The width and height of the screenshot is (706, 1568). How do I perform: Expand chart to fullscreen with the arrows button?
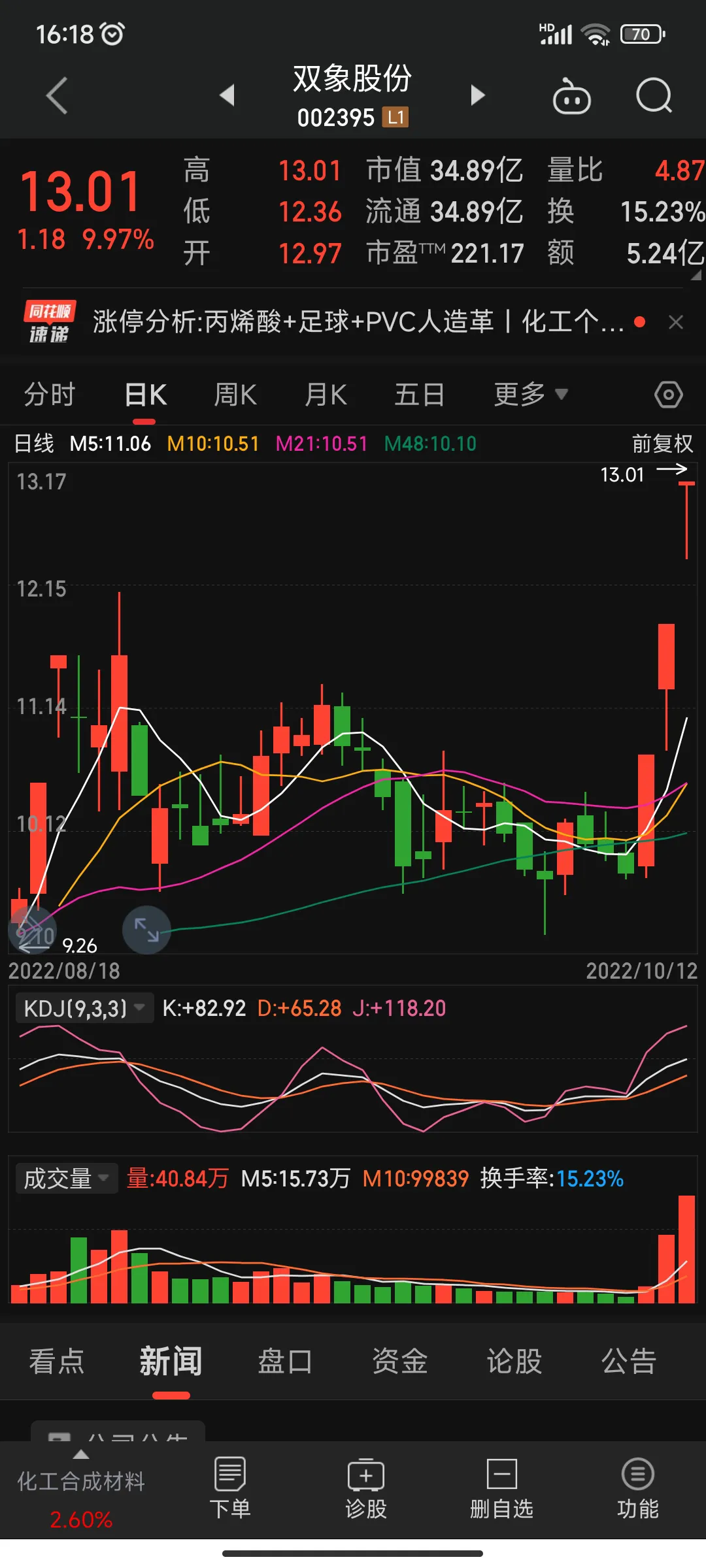[x=146, y=930]
